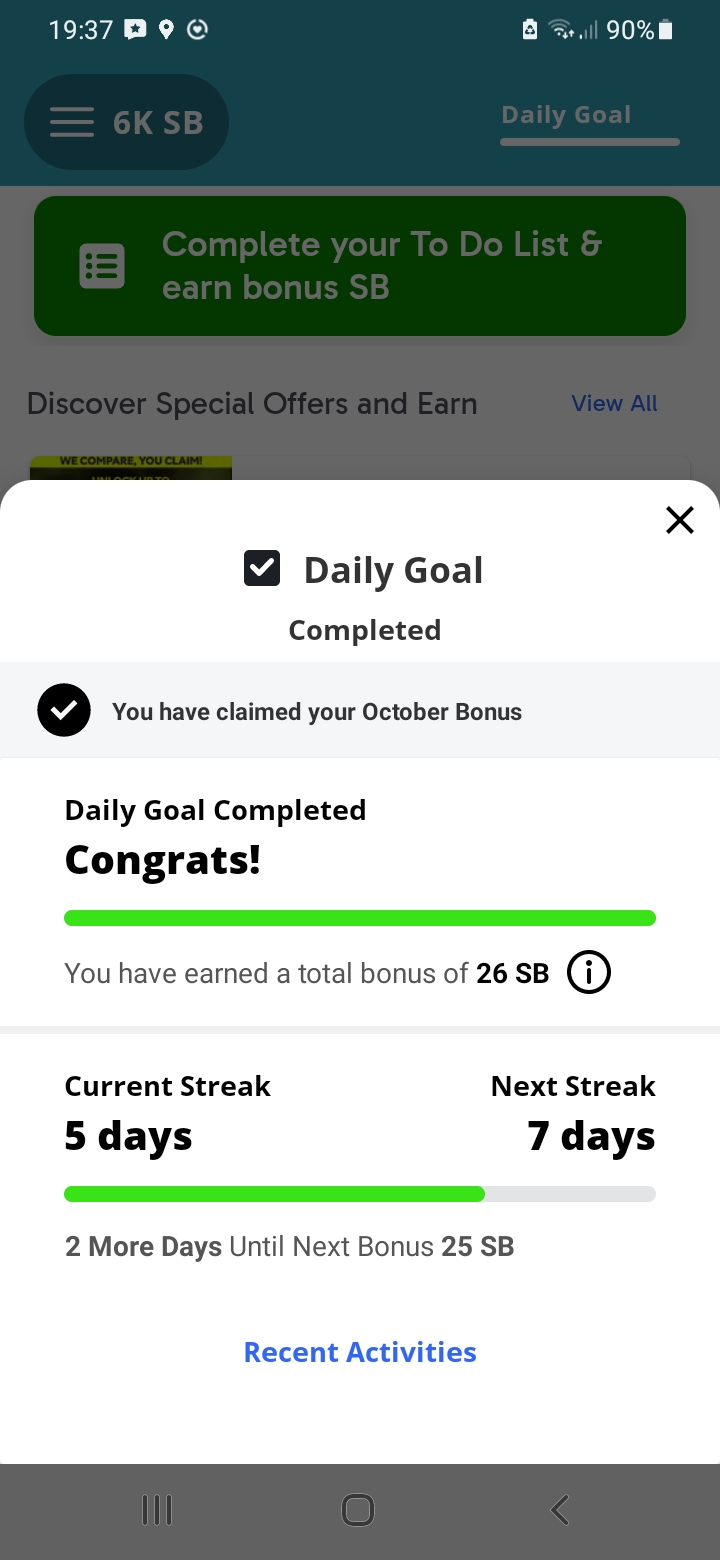Open Recent Activities
This screenshot has width=720, height=1560.
pos(360,1352)
